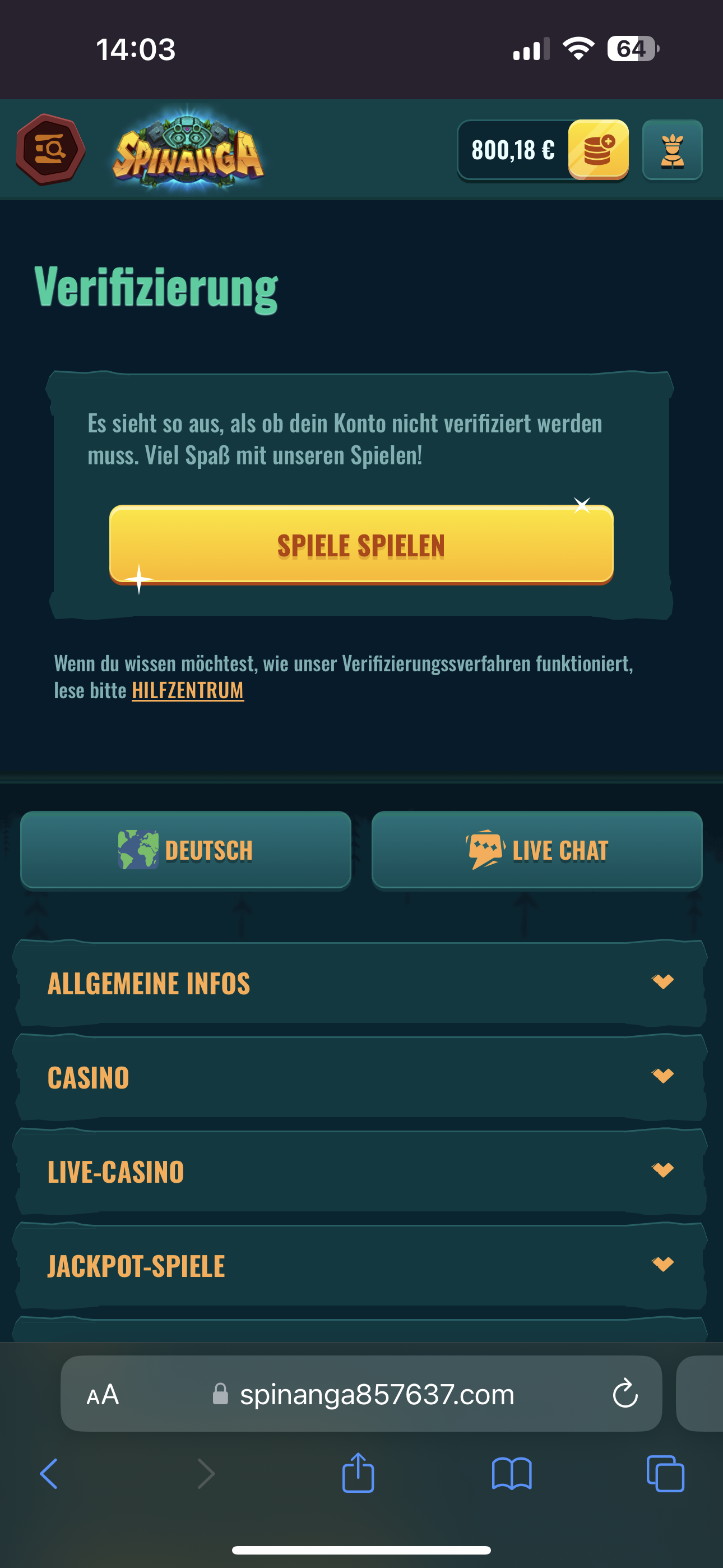This screenshot has width=723, height=1568.
Task: Go back in Safari
Action: 49,1474
